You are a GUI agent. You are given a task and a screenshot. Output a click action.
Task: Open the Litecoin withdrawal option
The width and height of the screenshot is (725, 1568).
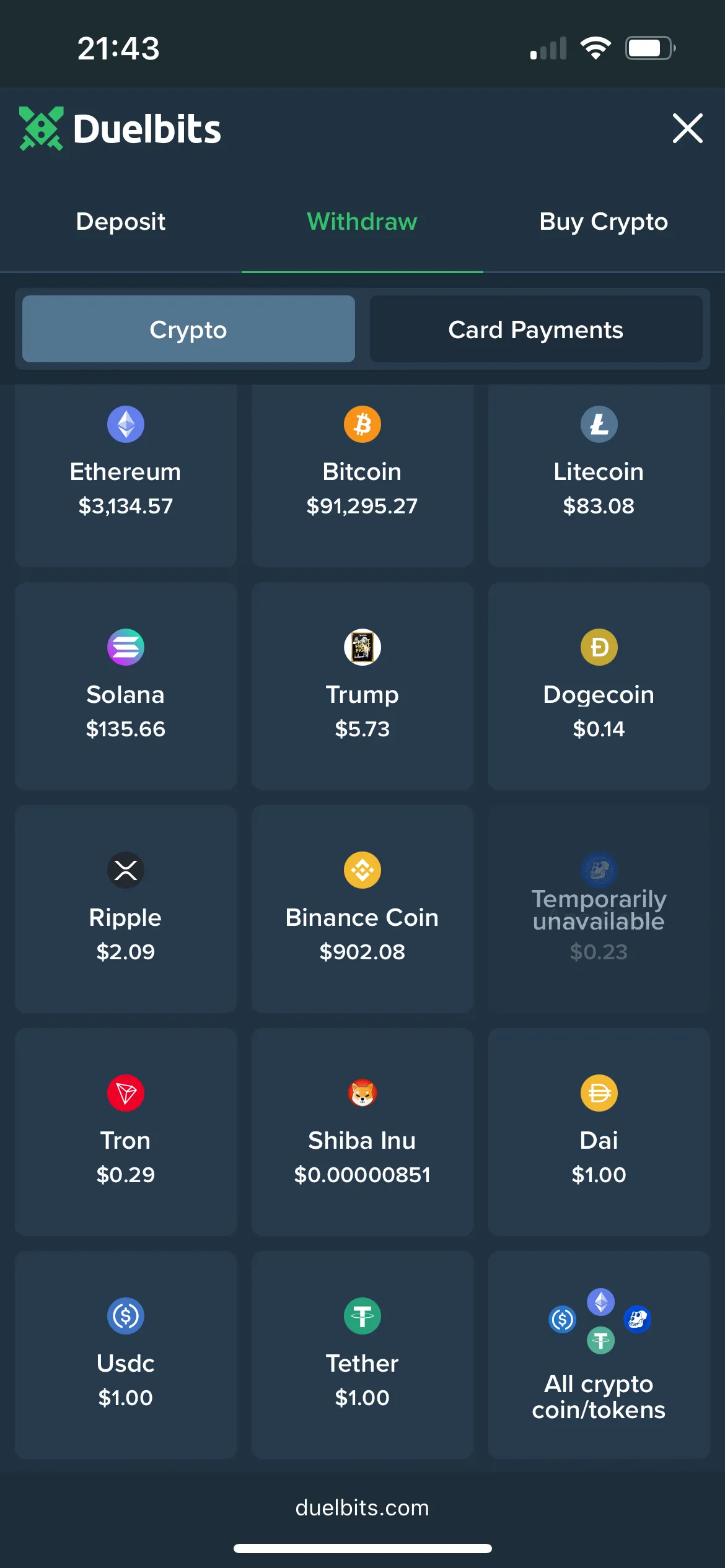pos(599,476)
